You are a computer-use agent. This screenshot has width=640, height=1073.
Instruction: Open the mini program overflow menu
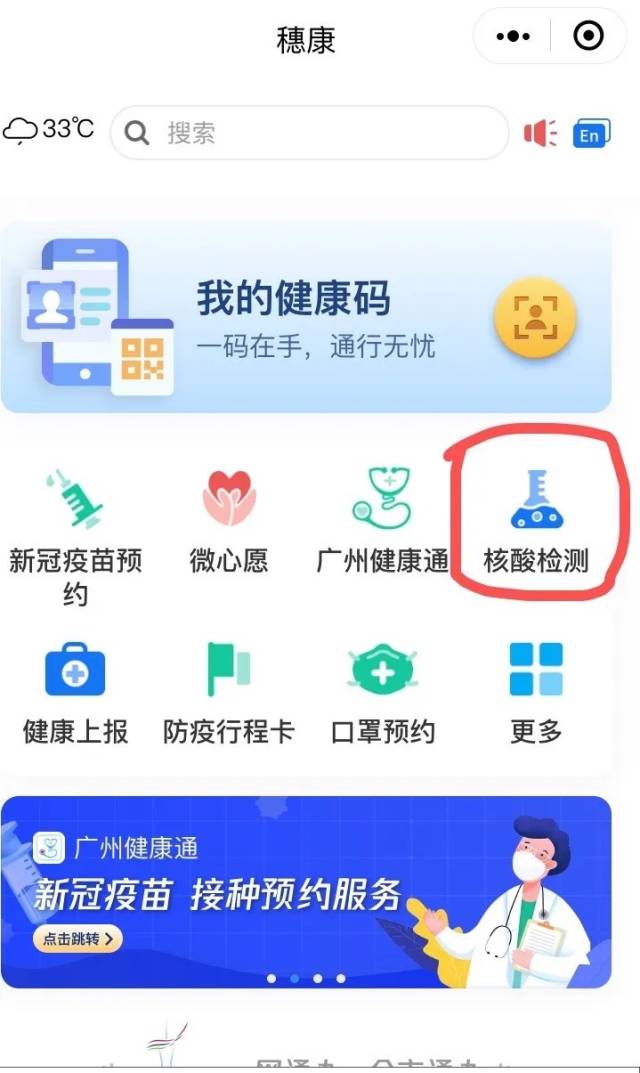[513, 37]
